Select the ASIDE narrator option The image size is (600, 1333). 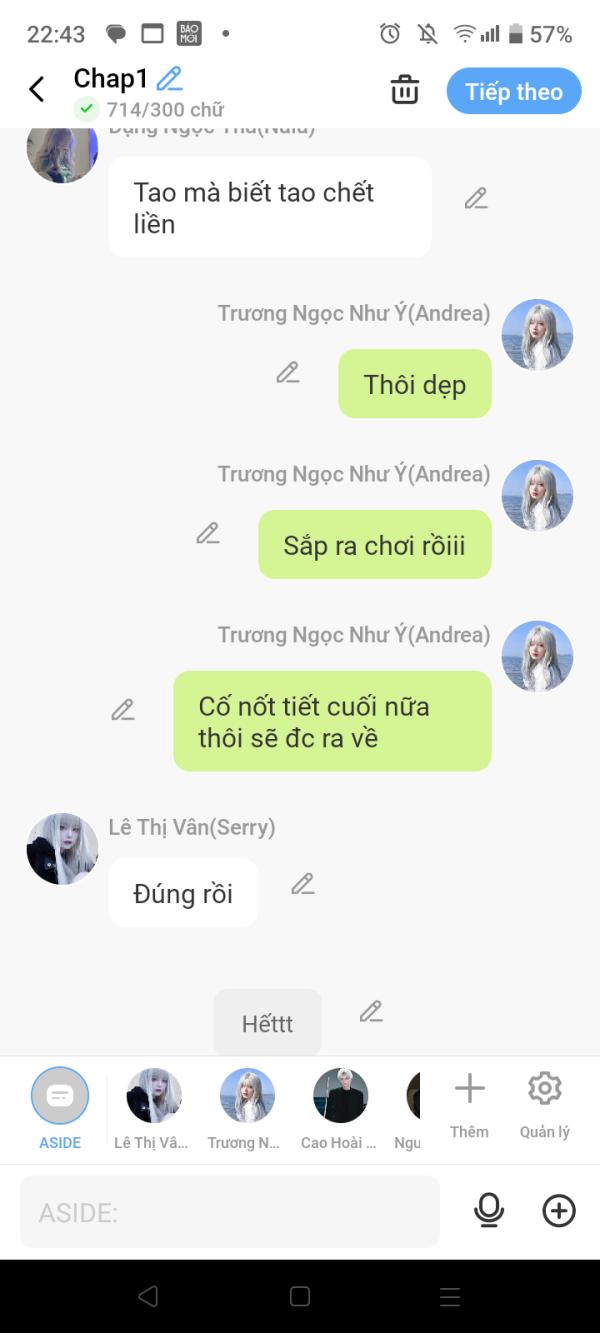pyautogui.click(x=60, y=1108)
